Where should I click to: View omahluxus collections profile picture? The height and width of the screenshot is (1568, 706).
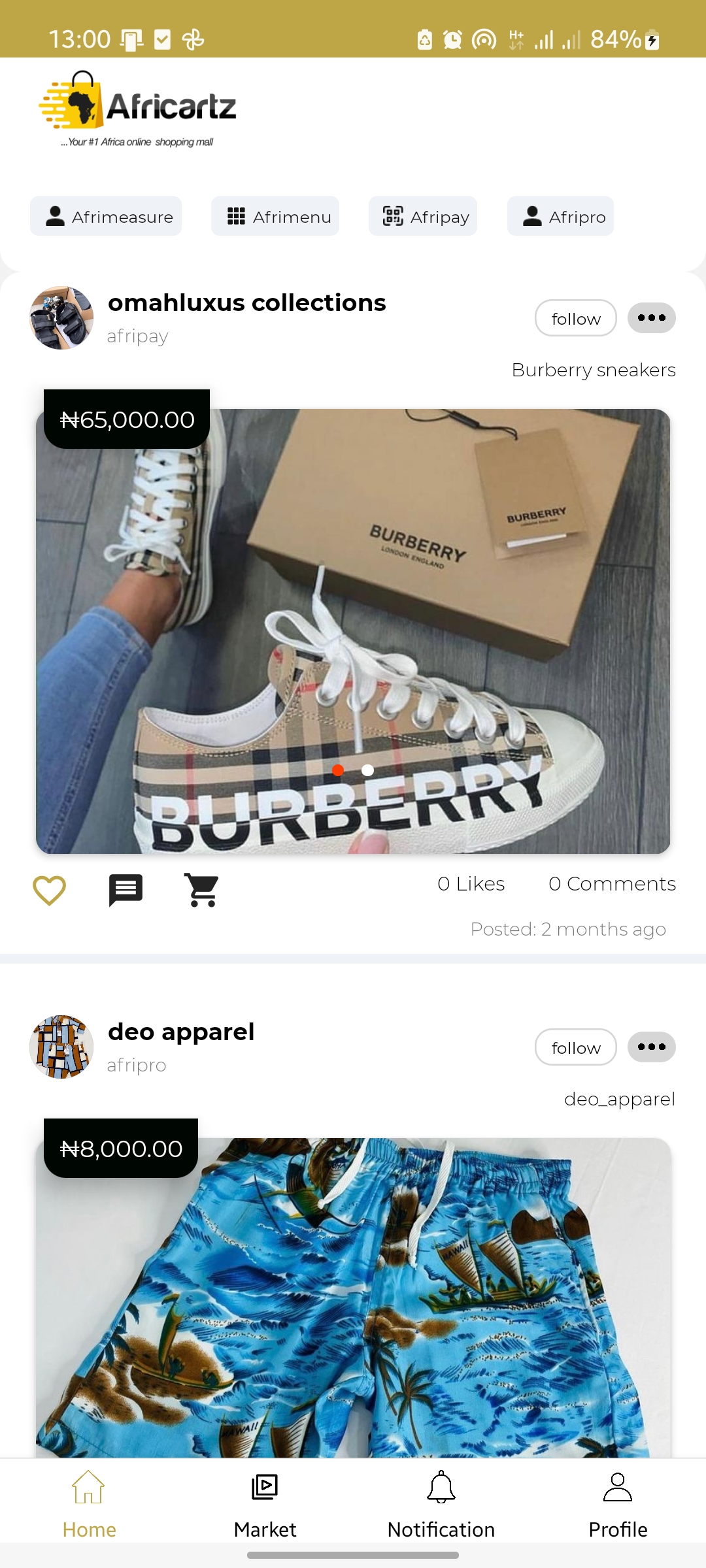click(x=61, y=318)
